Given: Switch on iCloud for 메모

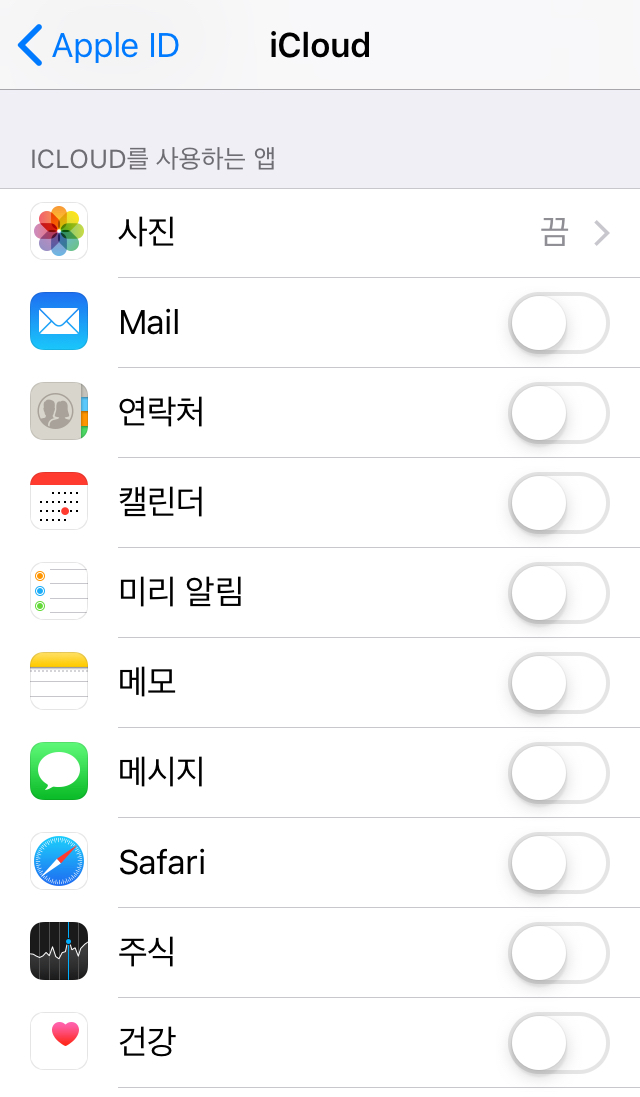Looking at the screenshot, I should click(x=558, y=683).
